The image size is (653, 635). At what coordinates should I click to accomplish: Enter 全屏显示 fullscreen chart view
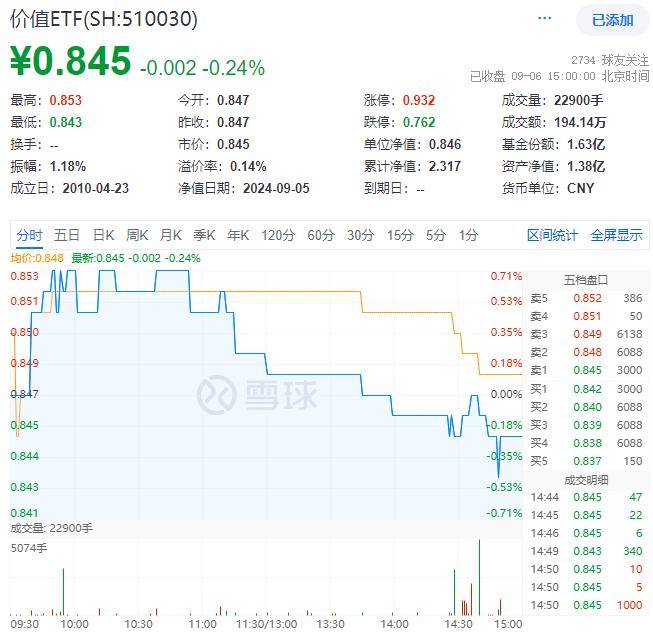pos(616,235)
